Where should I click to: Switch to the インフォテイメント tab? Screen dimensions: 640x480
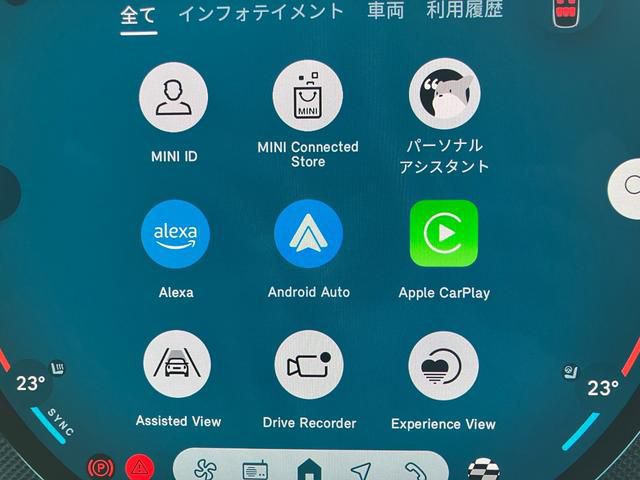(x=260, y=13)
